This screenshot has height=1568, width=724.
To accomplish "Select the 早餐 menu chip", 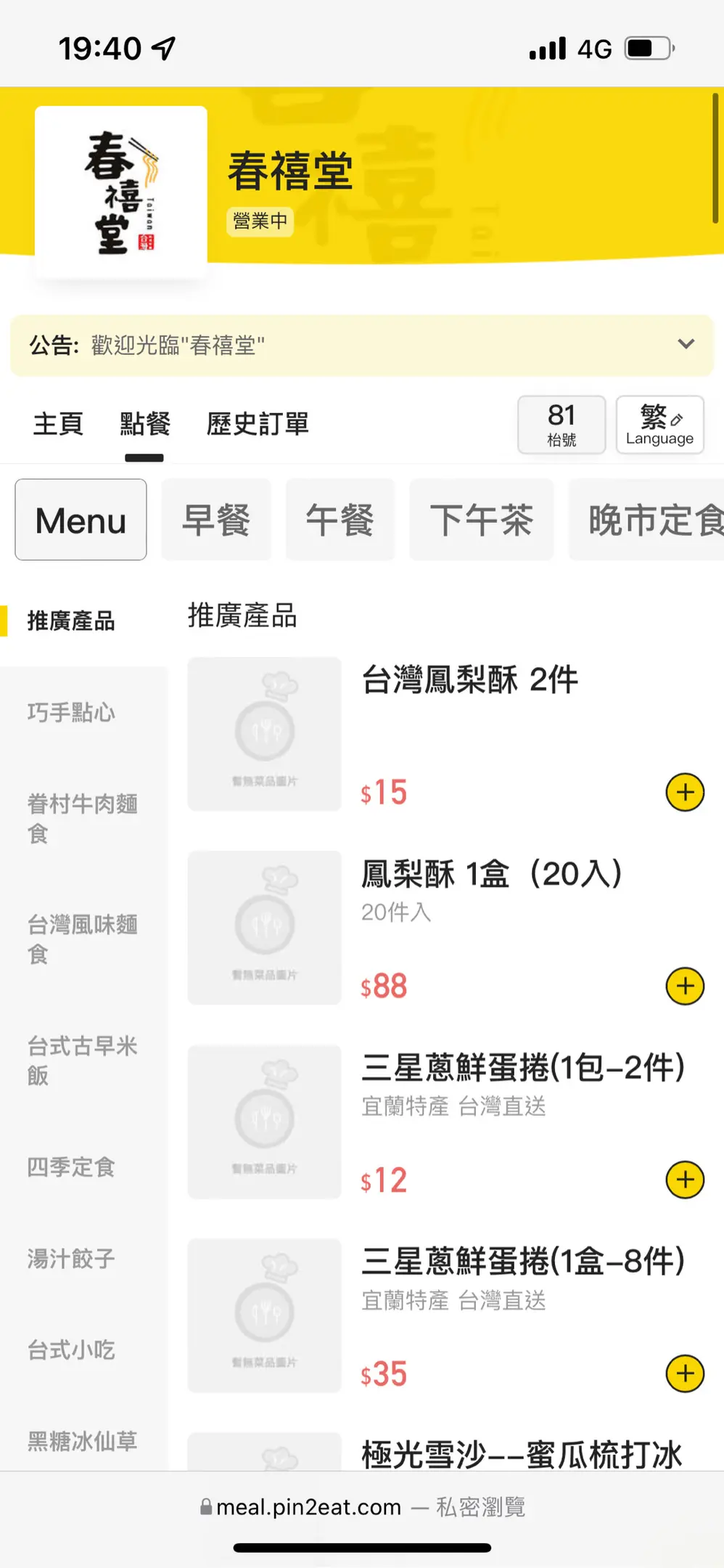I will pyautogui.click(x=216, y=520).
